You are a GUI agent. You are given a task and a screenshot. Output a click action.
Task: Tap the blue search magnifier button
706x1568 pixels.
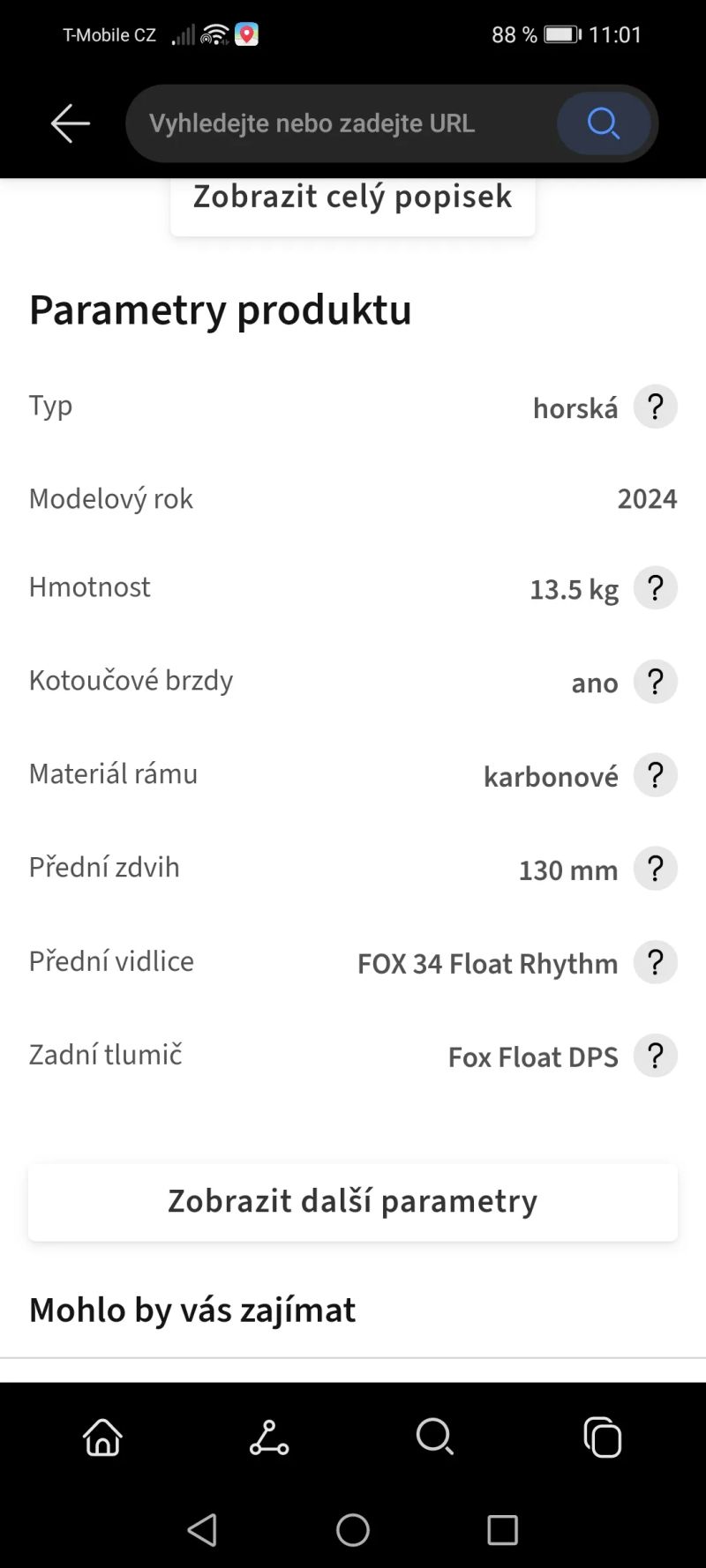coord(604,123)
